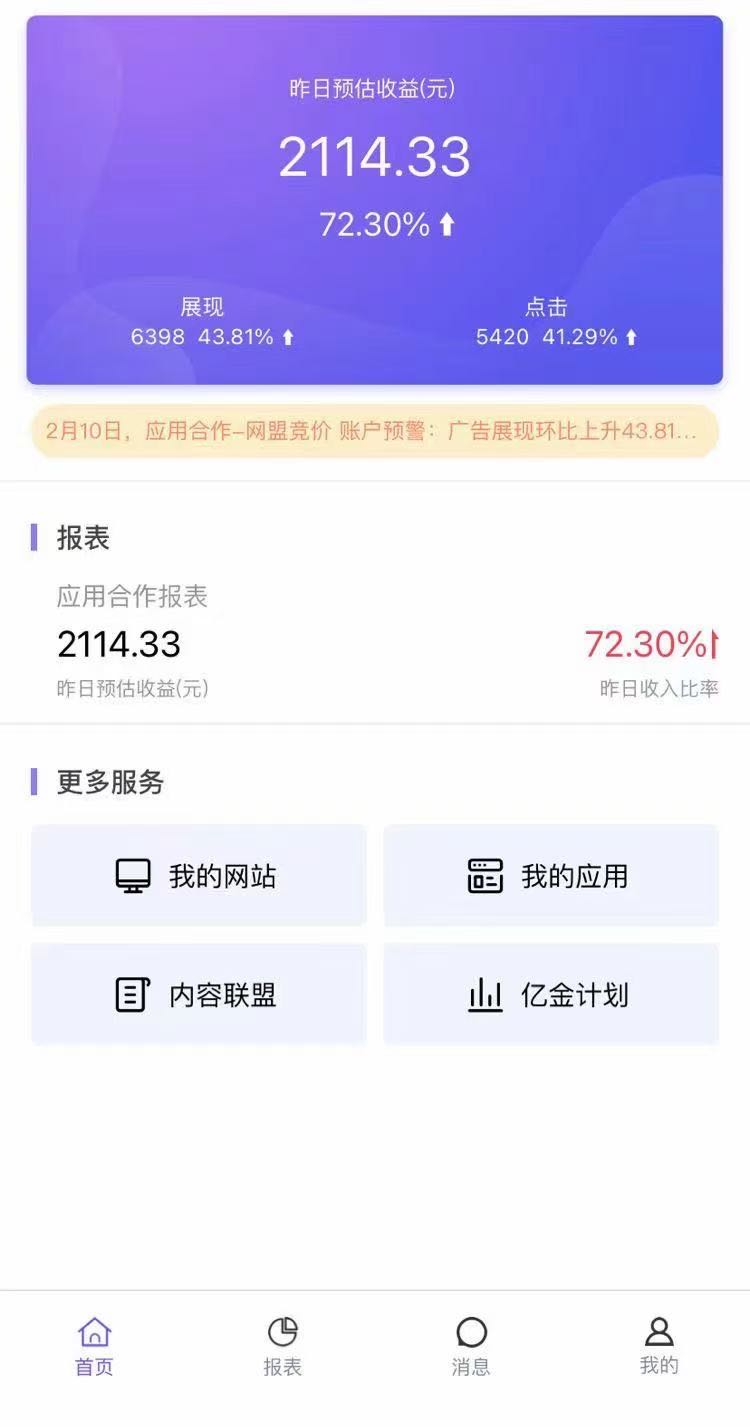This screenshot has width=750, height=1427.
Task: Open the 账户预警 notice banner
Action: click(374, 432)
